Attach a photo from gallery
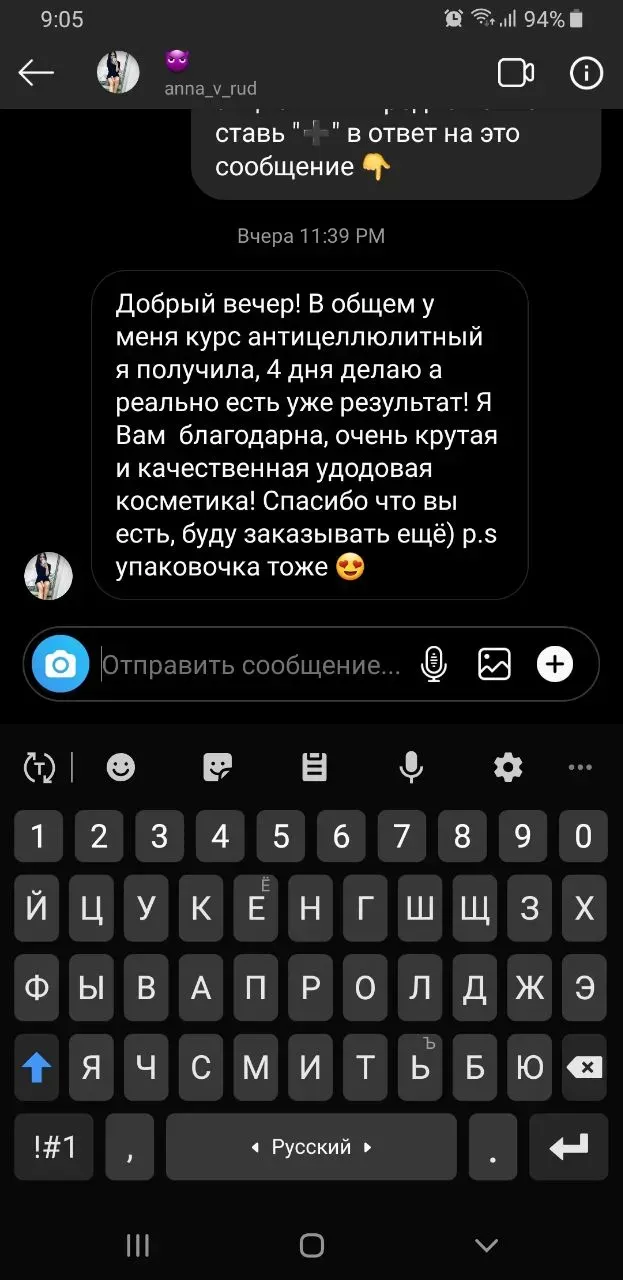Image resolution: width=623 pixels, height=1280 pixels. (x=494, y=664)
